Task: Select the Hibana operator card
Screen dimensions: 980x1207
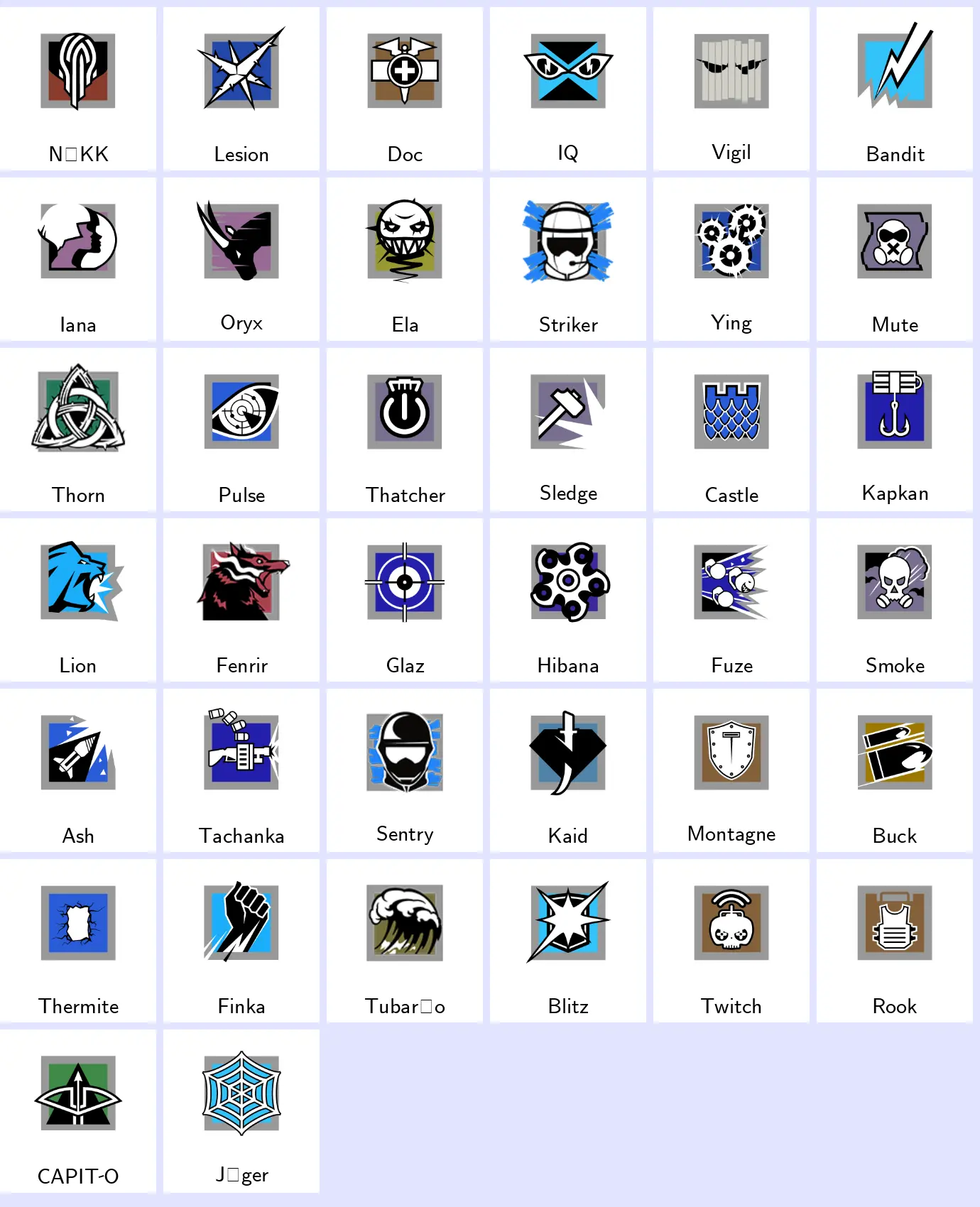Action: pos(568,600)
